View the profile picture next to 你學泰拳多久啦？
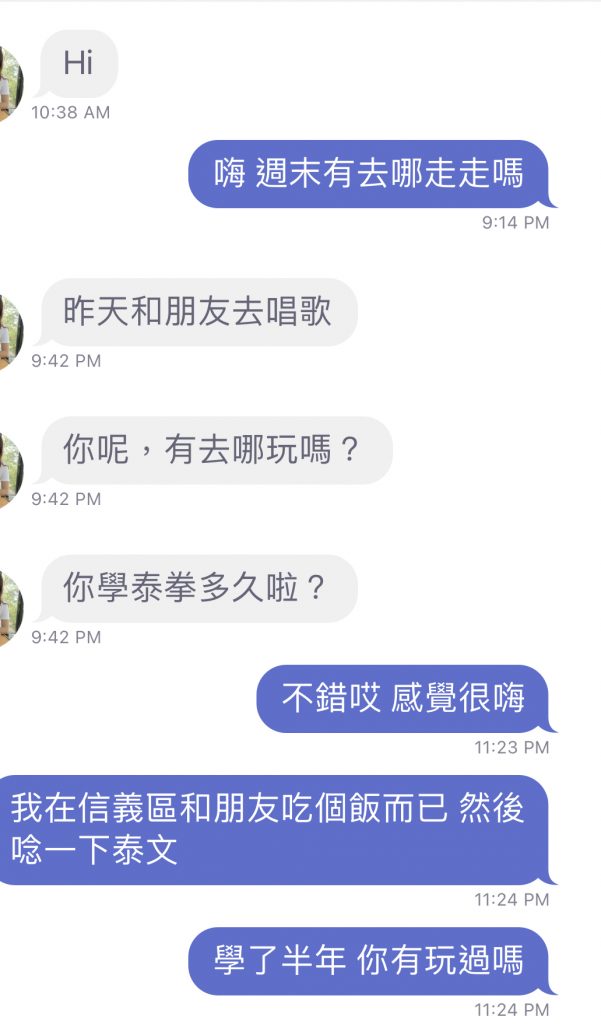The width and height of the screenshot is (601, 1024). [9, 609]
